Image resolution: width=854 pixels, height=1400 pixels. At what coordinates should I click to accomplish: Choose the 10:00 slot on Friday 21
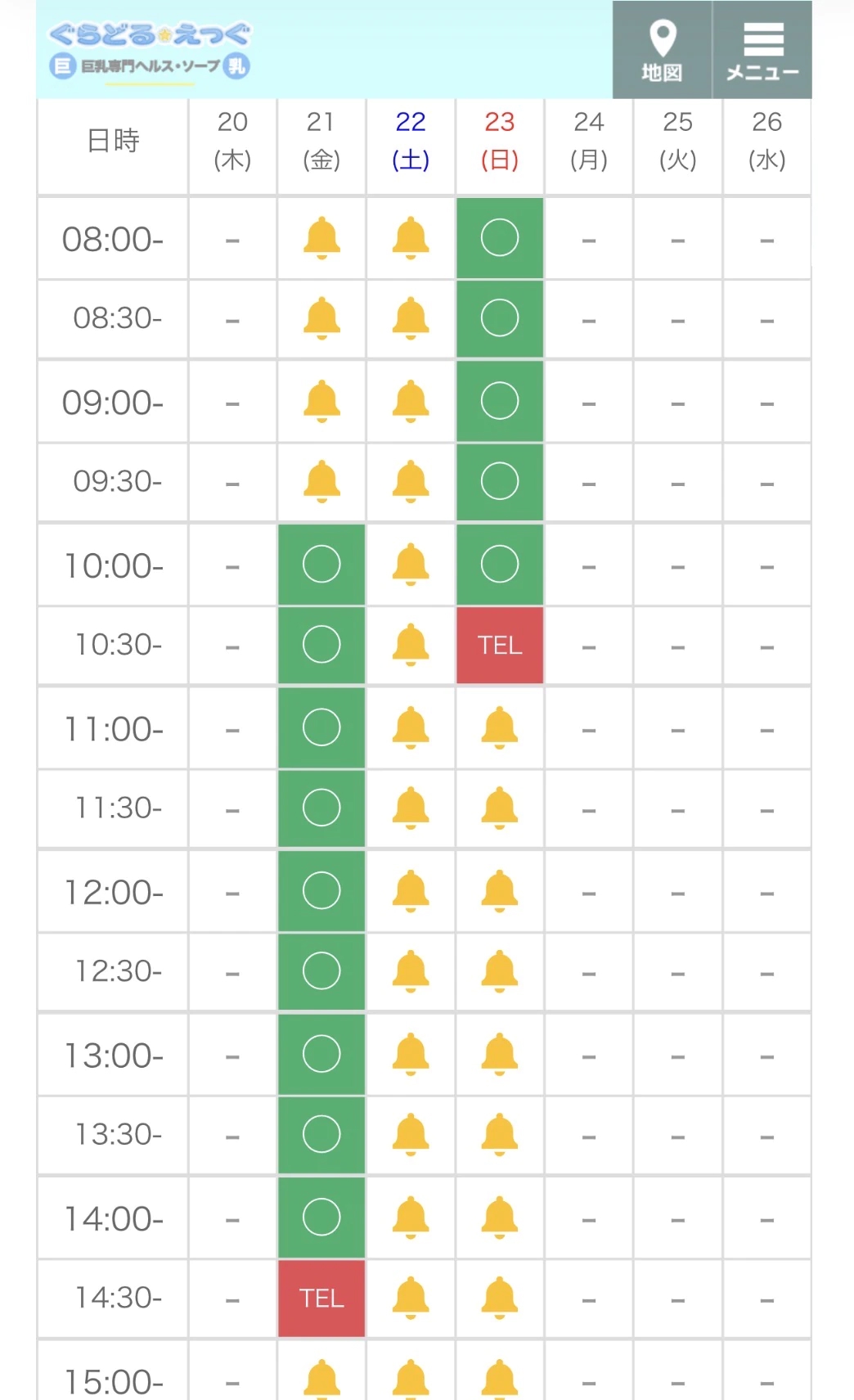coord(321,565)
